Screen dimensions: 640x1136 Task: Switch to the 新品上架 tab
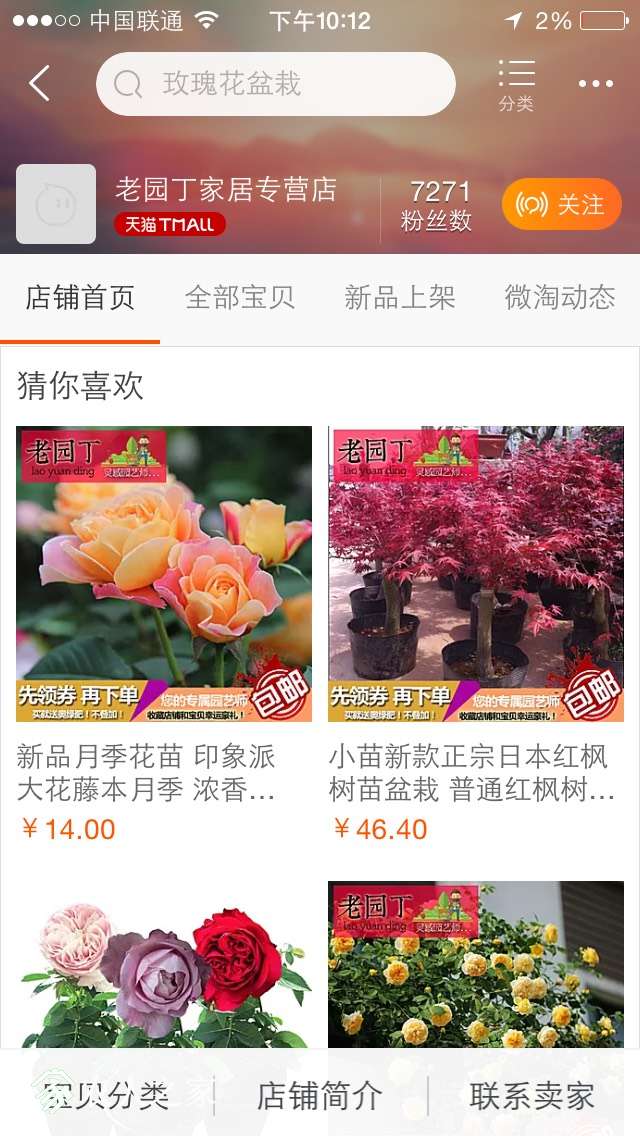[400, 298]
